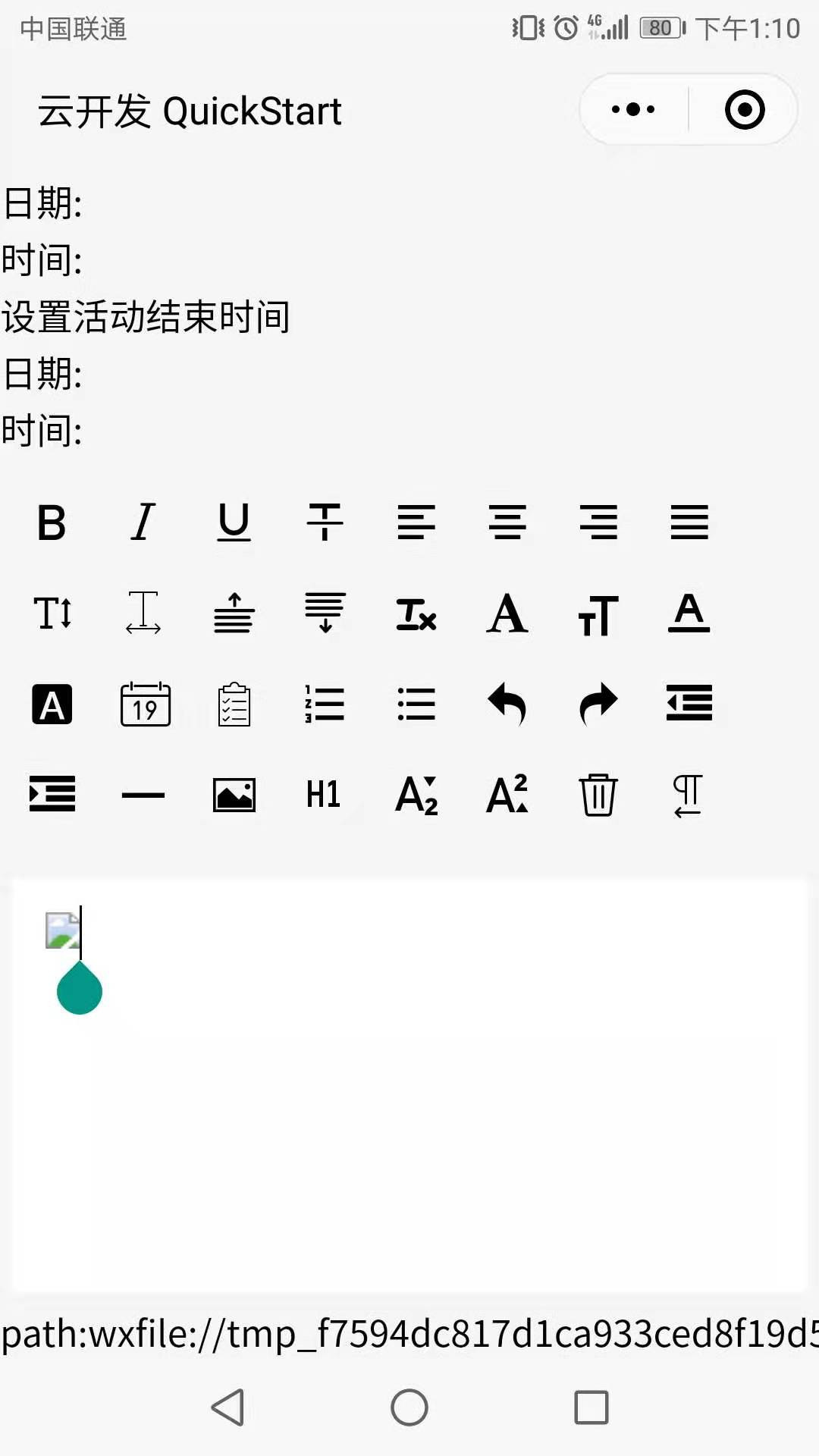This screenshot has width=819, height=1456.
Task: Start a numbered list
Action: [325, 704]
